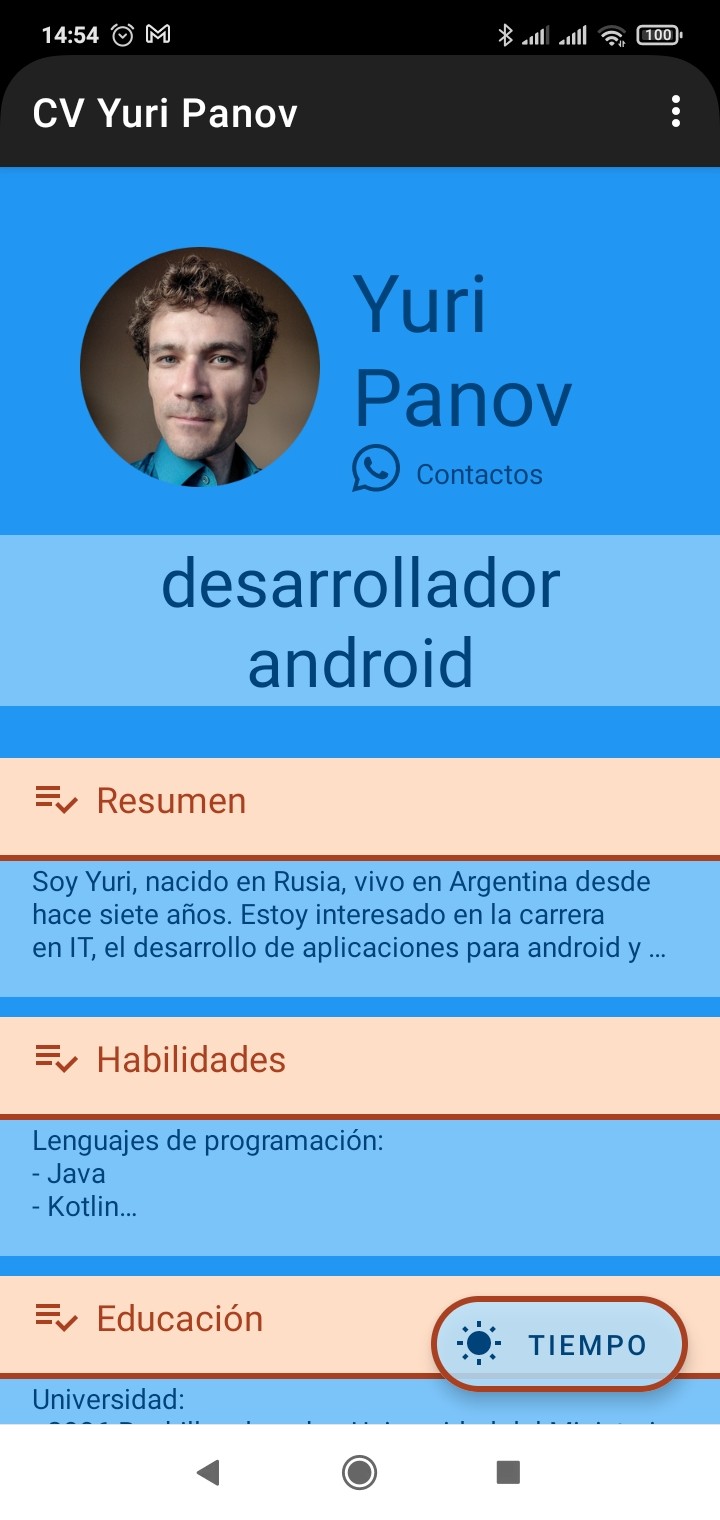Tap the list icon beside Educación
This screenshot has height=1520, width=720.
point(55,1319)
